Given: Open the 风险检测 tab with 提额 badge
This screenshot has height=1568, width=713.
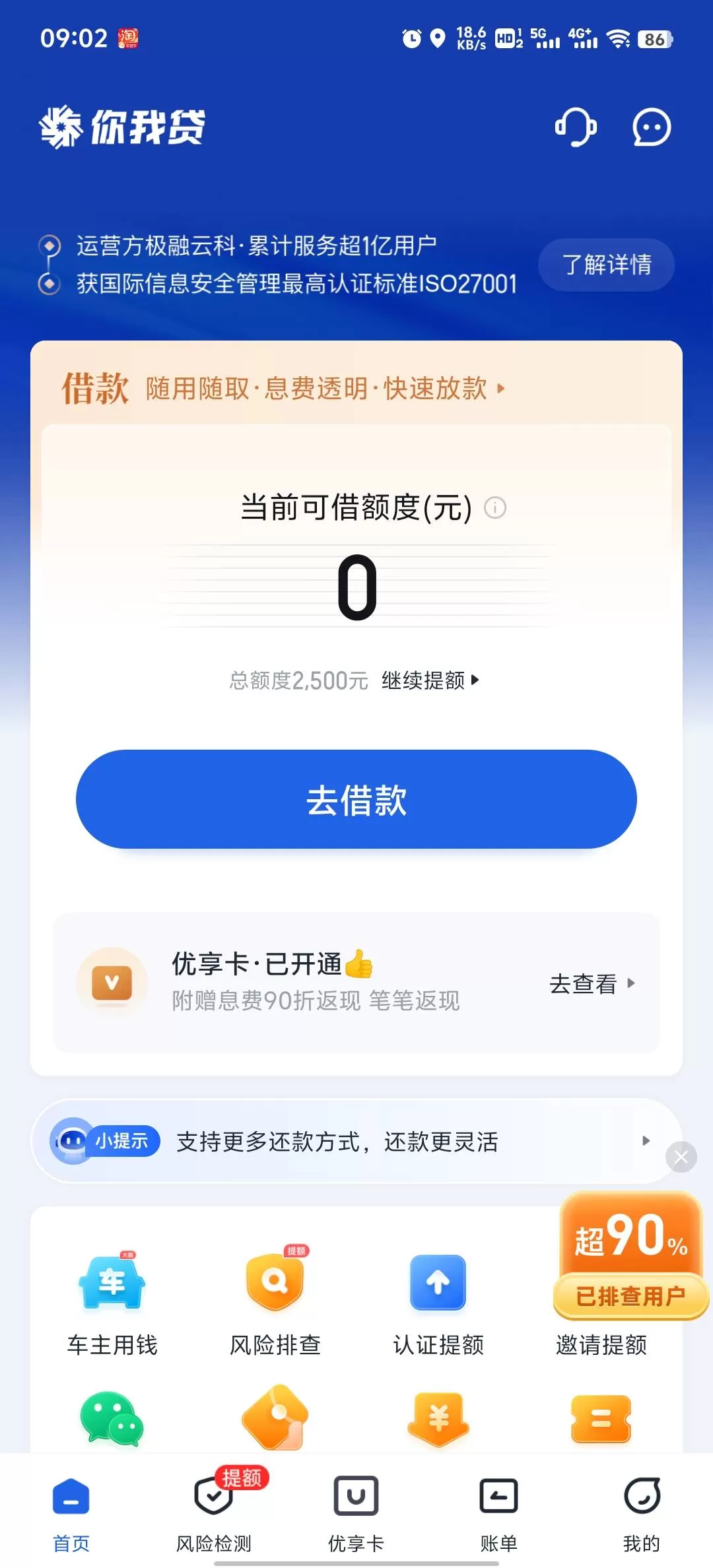Looking at the screenshot, I should (x=213, y=1518).
